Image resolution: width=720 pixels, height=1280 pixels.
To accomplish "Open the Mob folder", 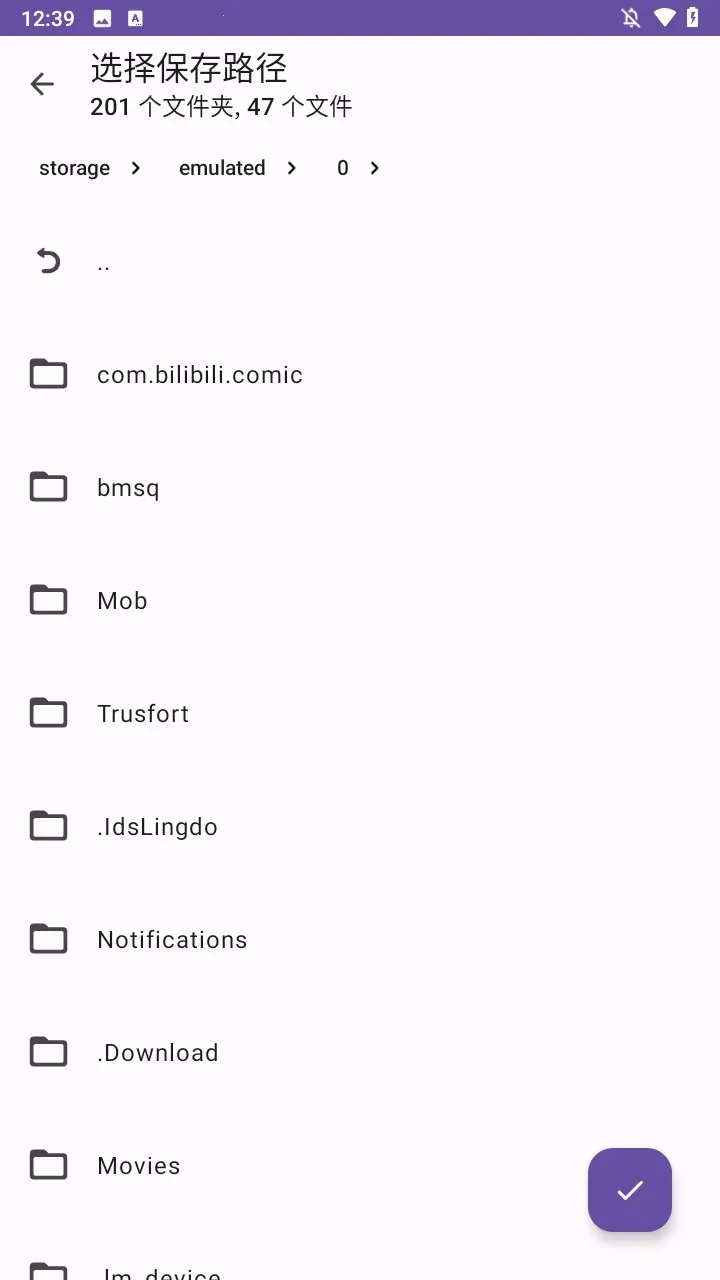I will pos(122,601).
